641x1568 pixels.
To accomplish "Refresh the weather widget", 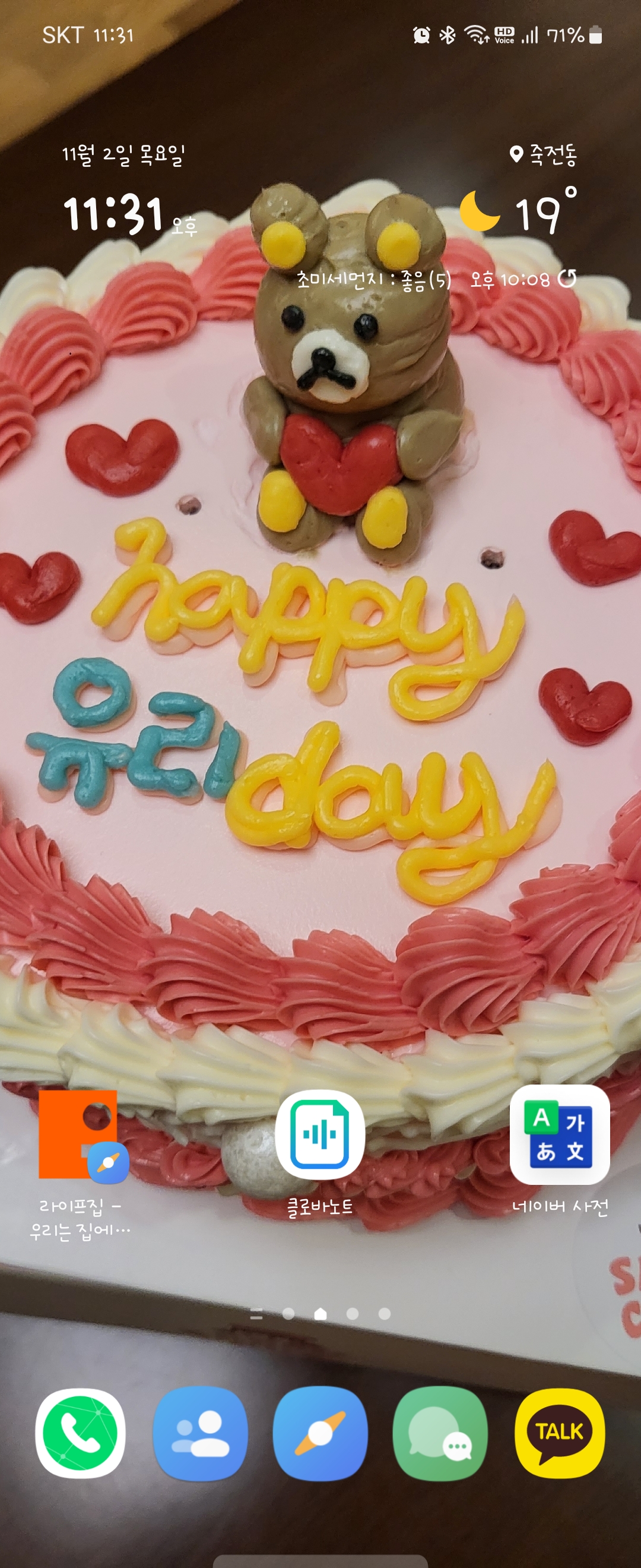I will pos(567,279).
